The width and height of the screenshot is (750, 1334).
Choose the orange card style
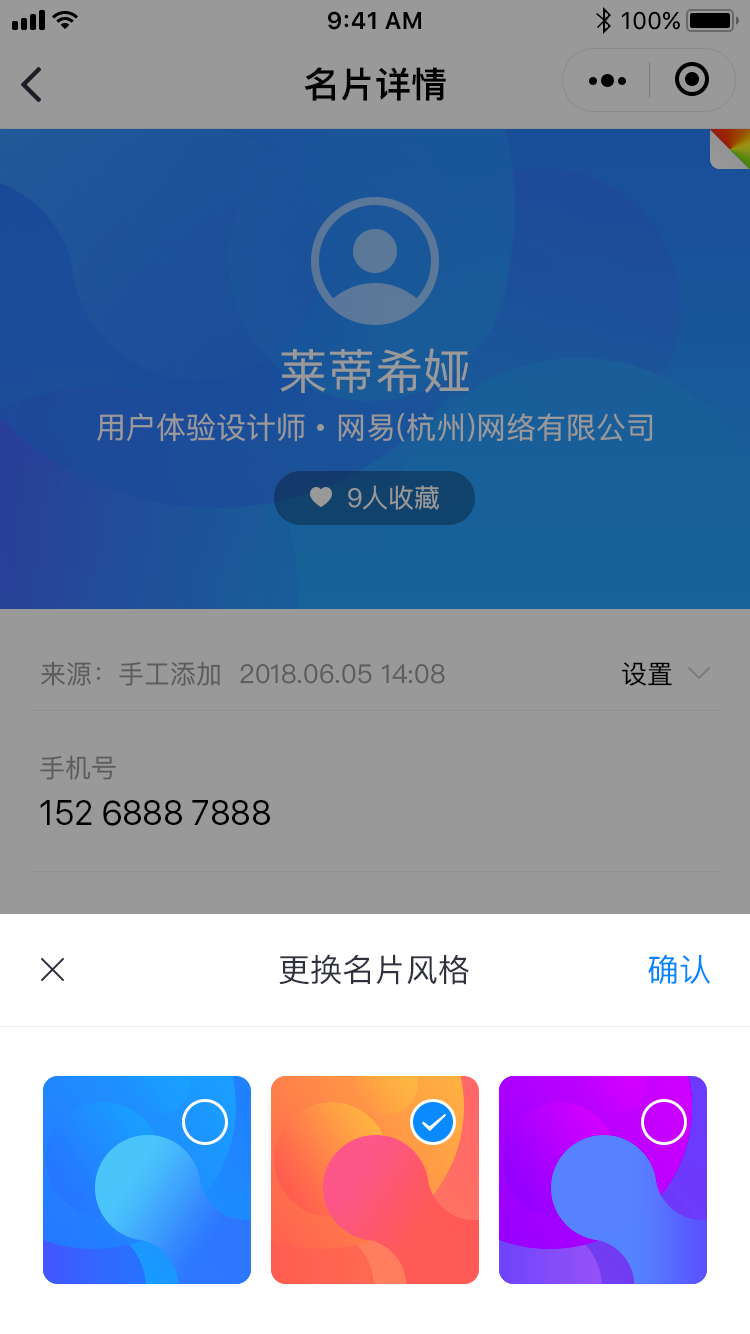click(x=375, y=1180)
